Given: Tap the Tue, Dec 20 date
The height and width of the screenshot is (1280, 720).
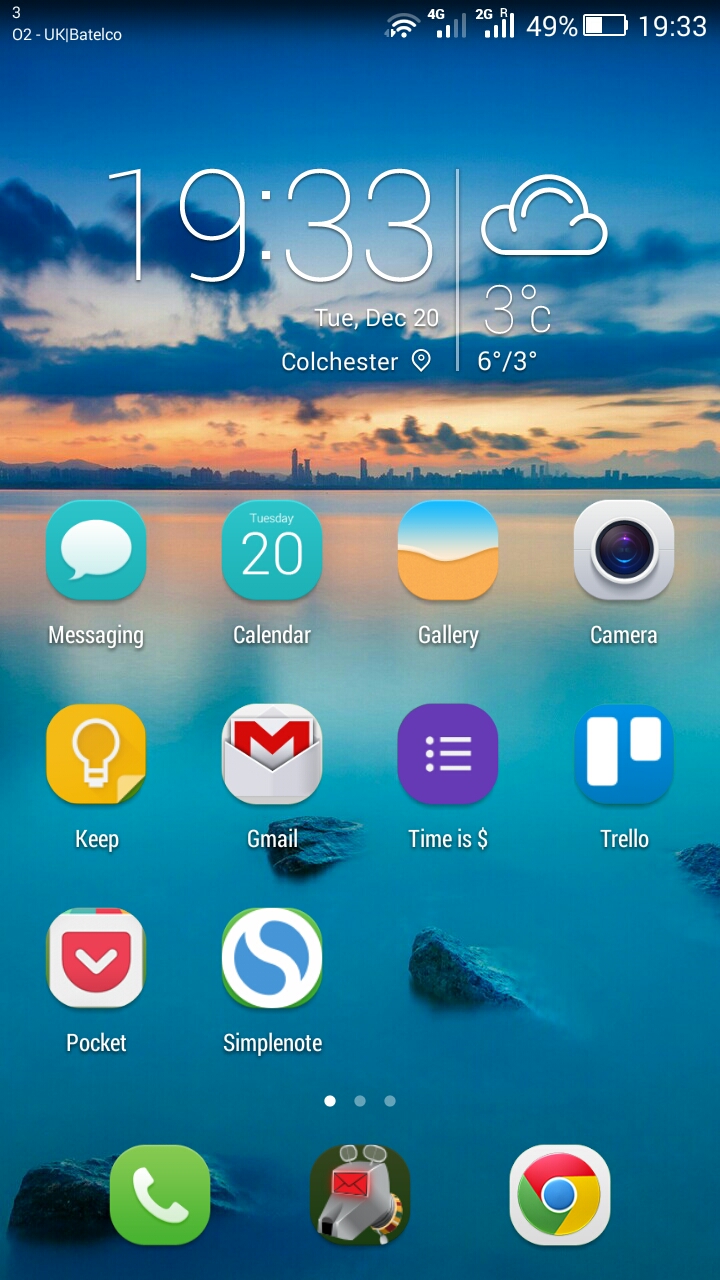Looking at the screenshot, I should click(377, 318).
